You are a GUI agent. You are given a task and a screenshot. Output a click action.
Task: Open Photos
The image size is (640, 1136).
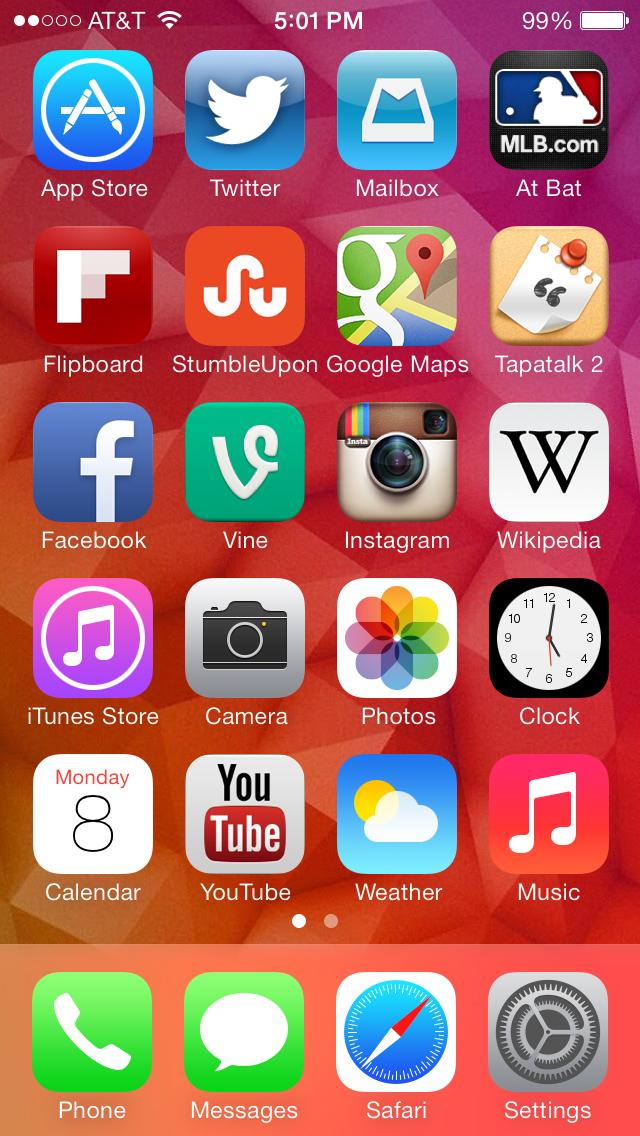(x=397, y=638)
